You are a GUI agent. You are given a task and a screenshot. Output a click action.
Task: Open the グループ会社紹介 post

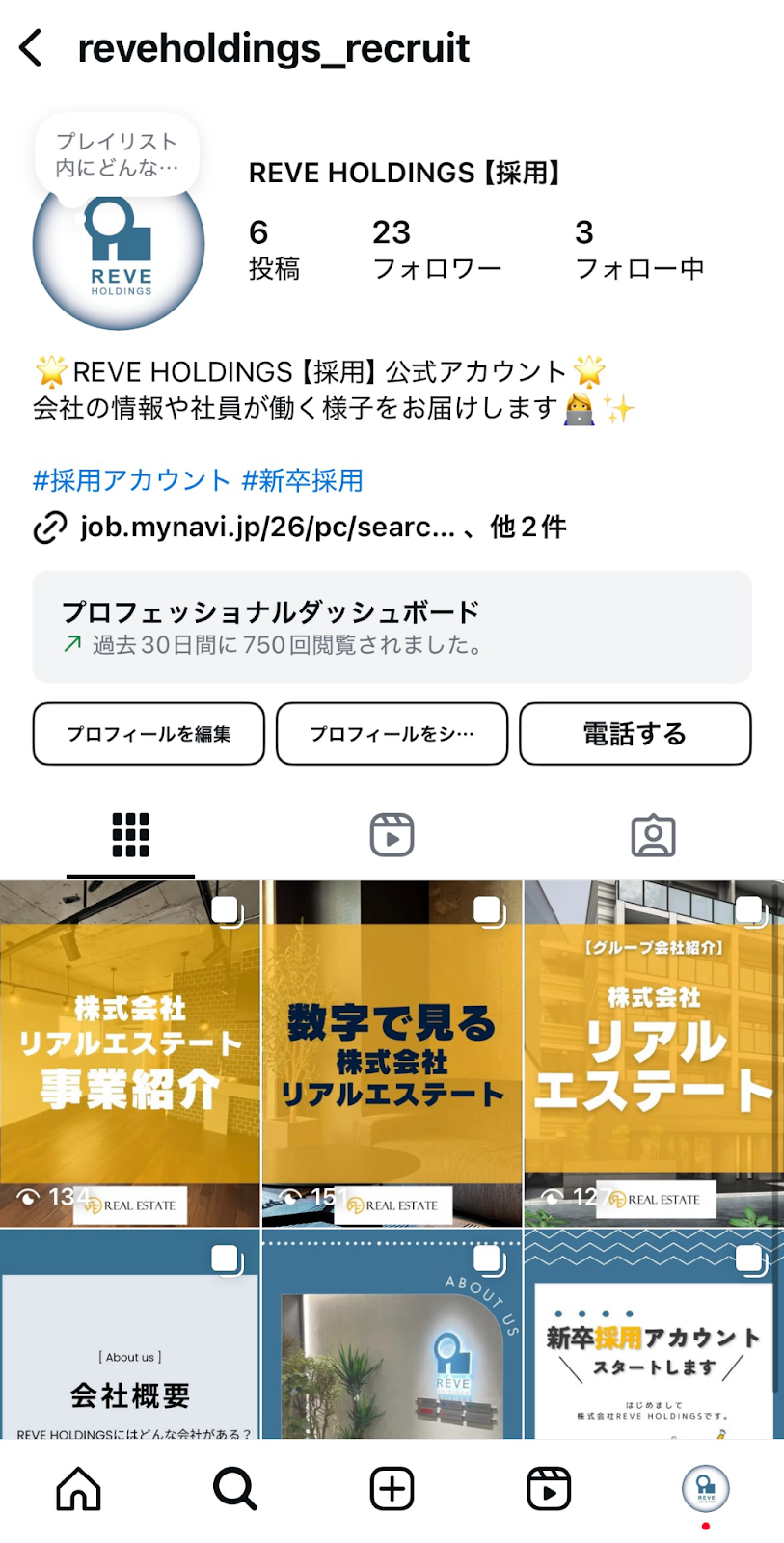(x=654, y=1053)
